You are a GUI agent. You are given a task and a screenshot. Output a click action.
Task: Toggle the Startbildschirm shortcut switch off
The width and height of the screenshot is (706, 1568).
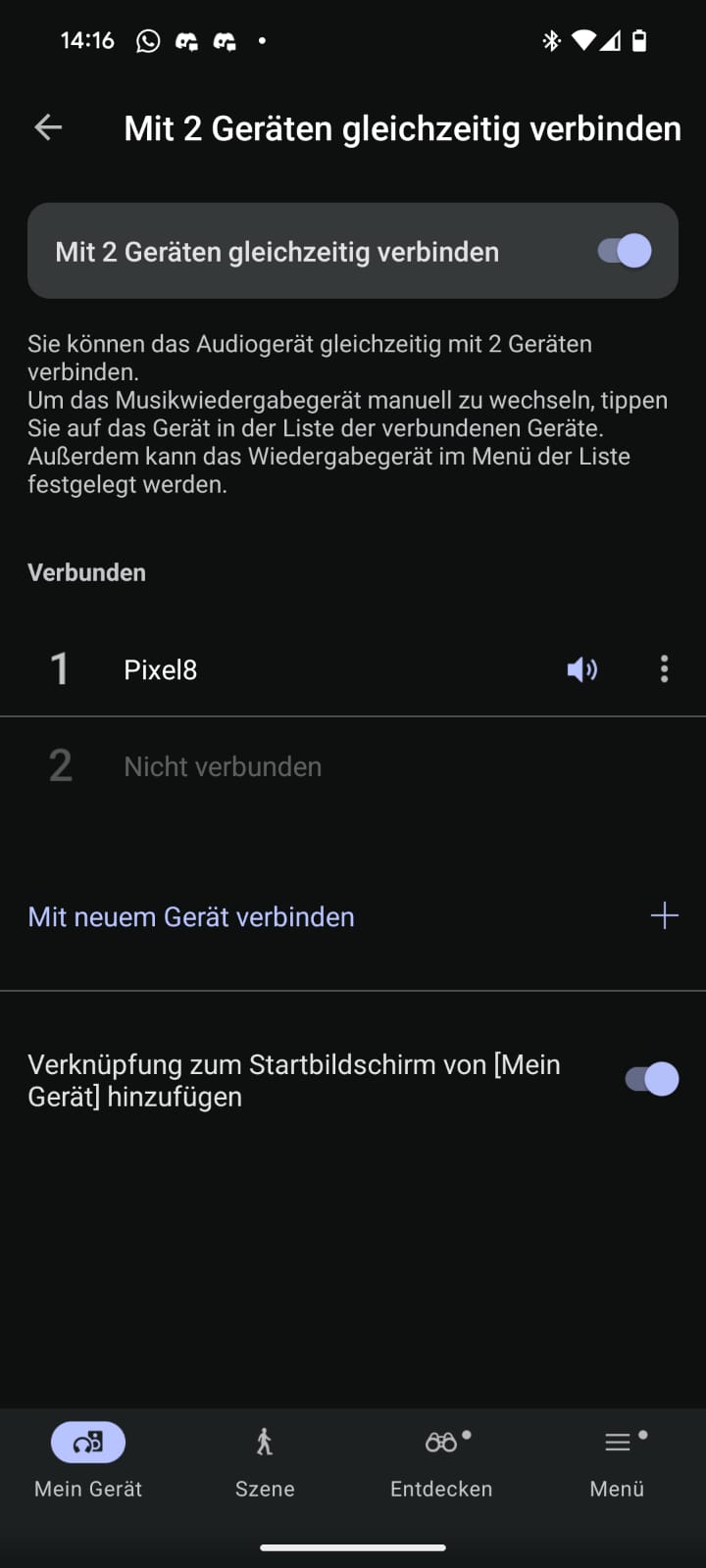(651, 1079)
